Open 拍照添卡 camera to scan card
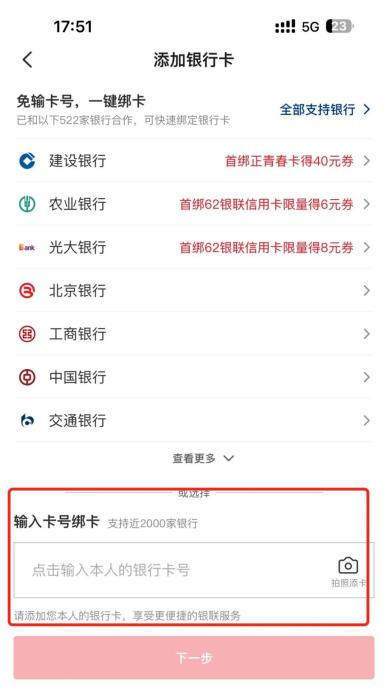The height and width of the screenshot is (698, 388). [348, 572]
